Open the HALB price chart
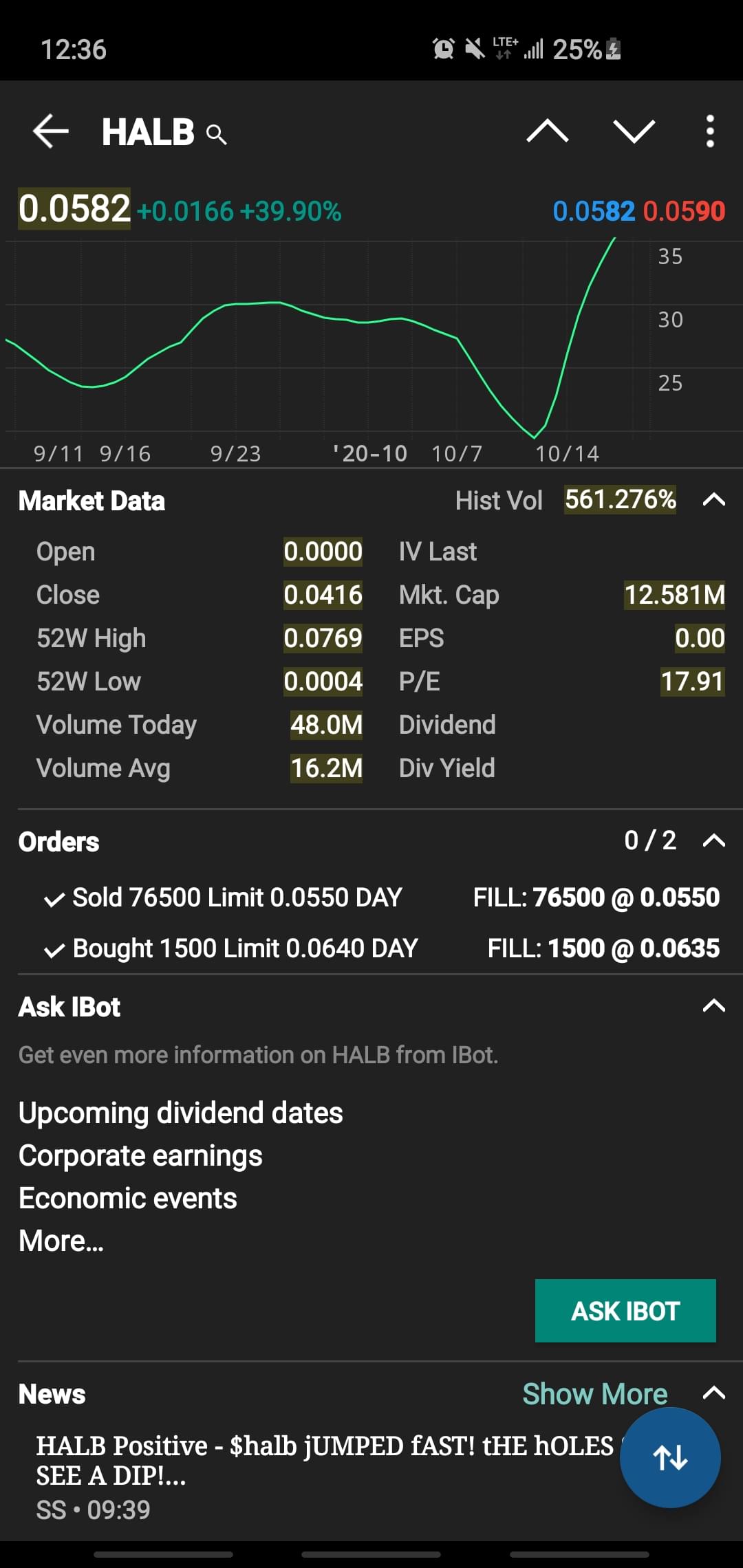 (x=330, y=344)
